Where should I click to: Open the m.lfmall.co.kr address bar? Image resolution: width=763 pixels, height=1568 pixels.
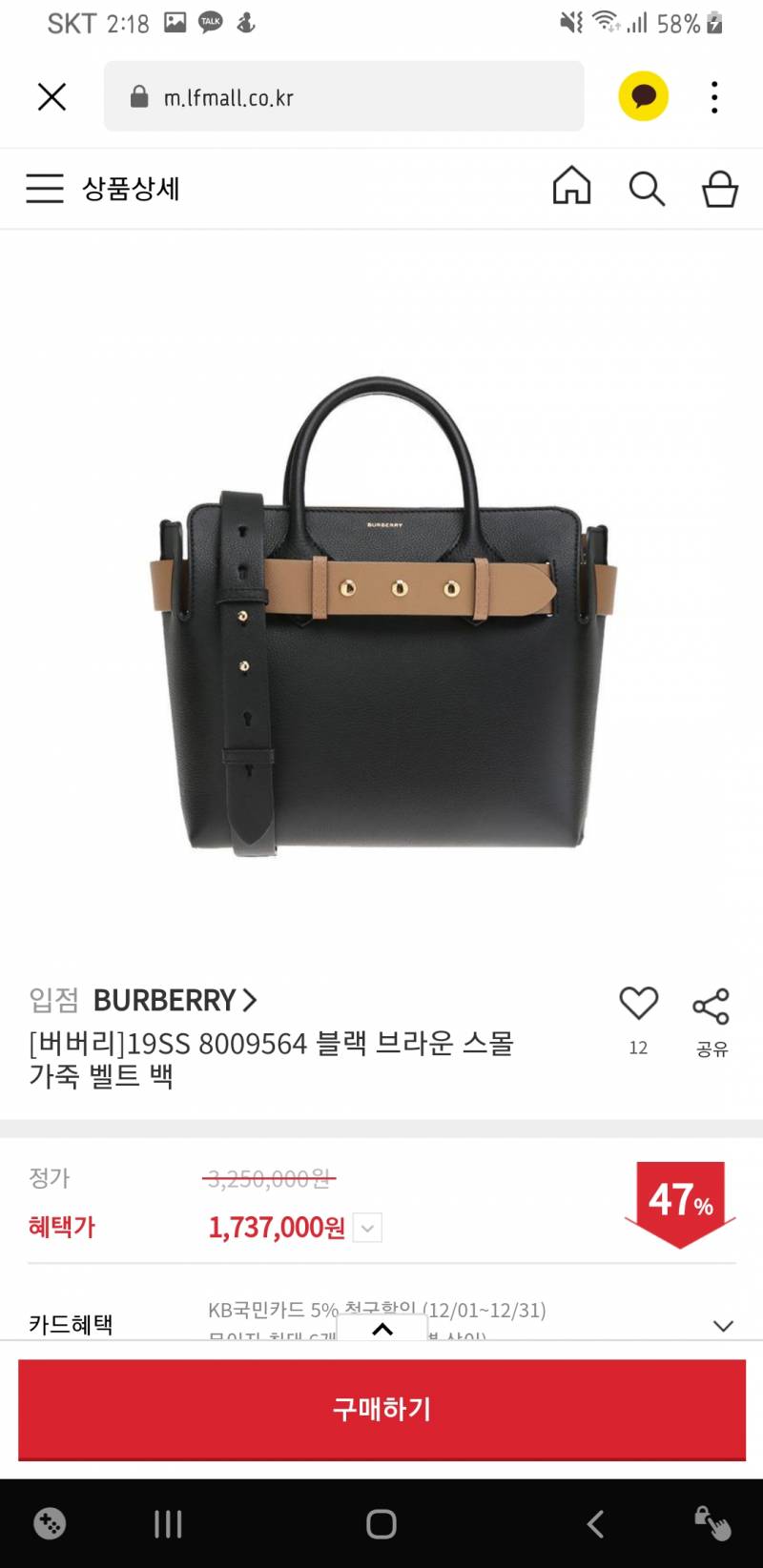pyautogui.click(x=286, y=96)
